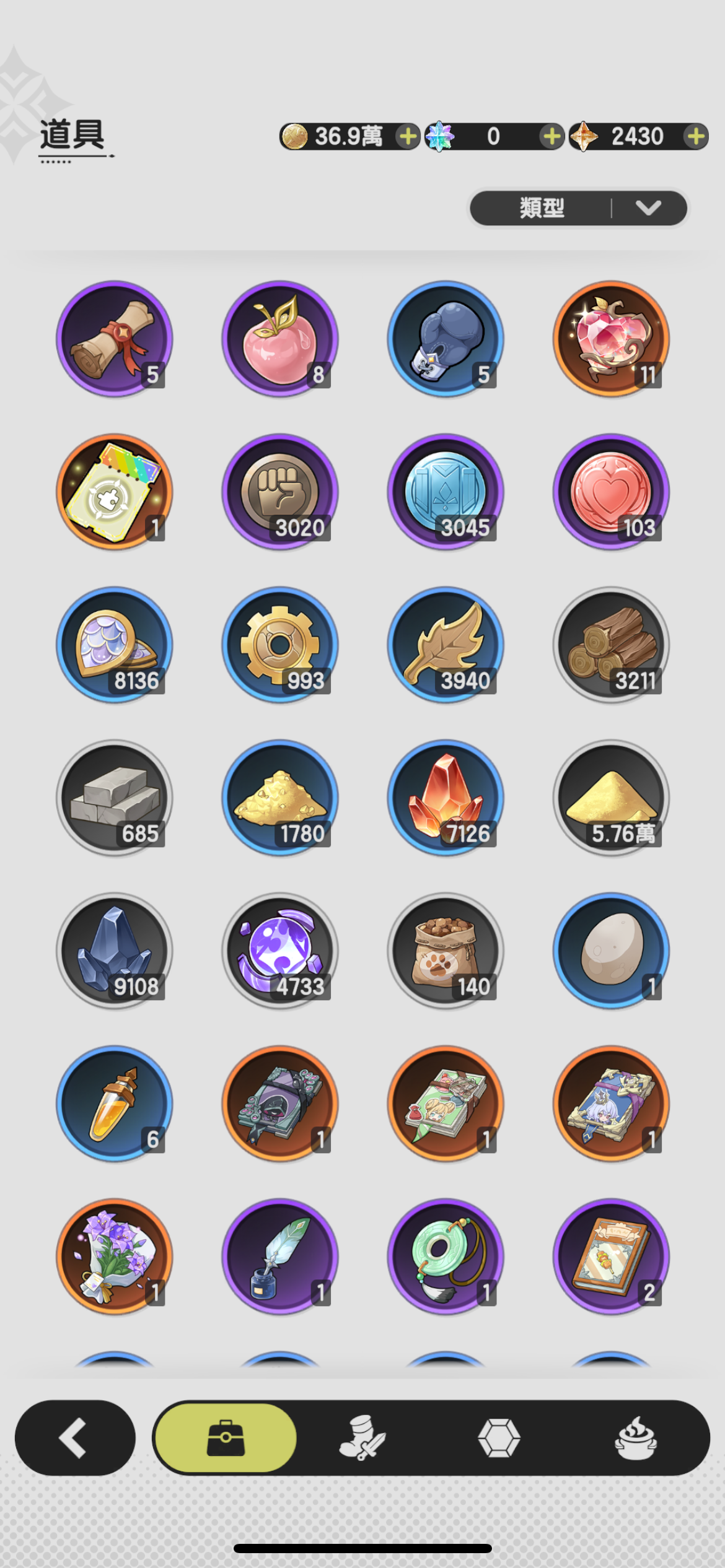Select the fist coin showing 3020
The width and height of the screenshot is (725, 1568).
280,492
